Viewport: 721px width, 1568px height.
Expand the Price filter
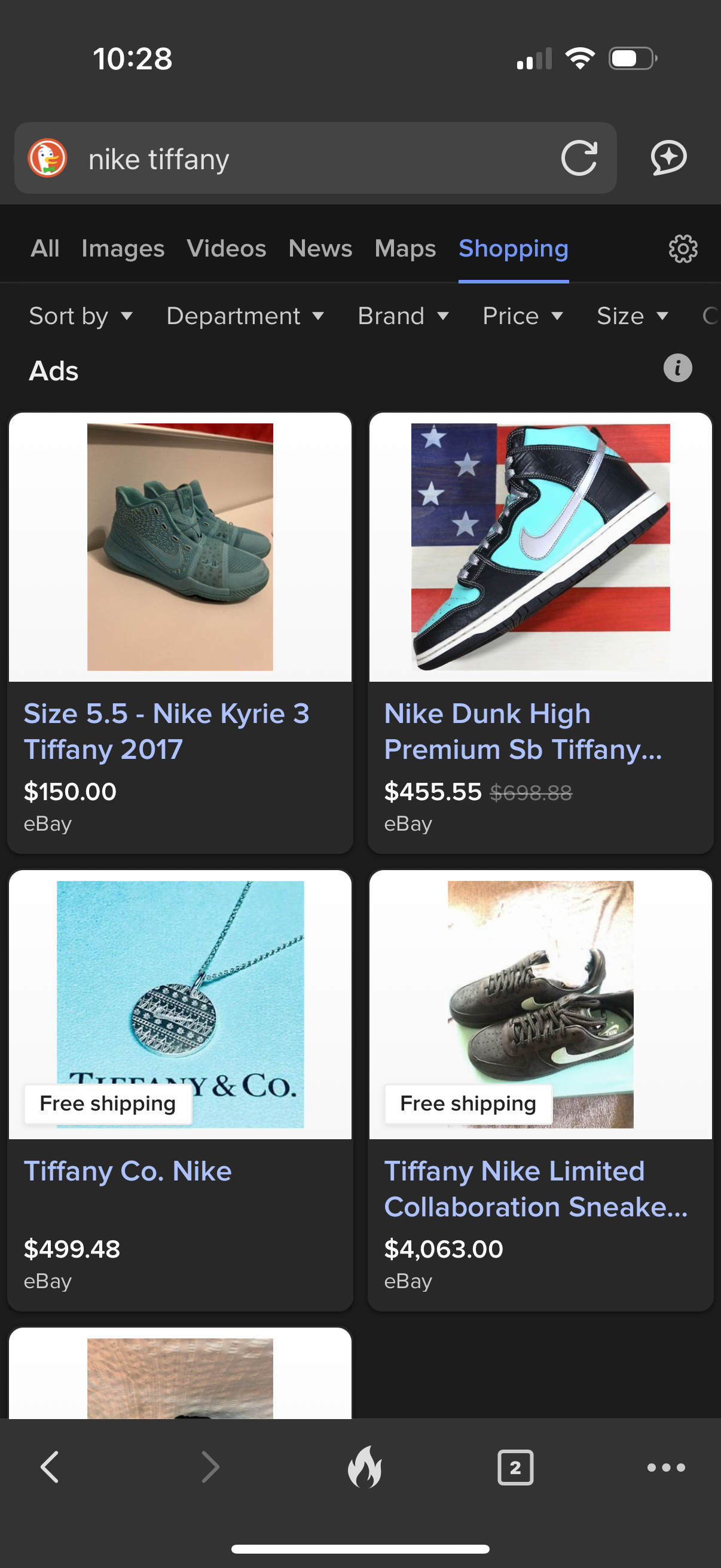[x=523, y=316]
